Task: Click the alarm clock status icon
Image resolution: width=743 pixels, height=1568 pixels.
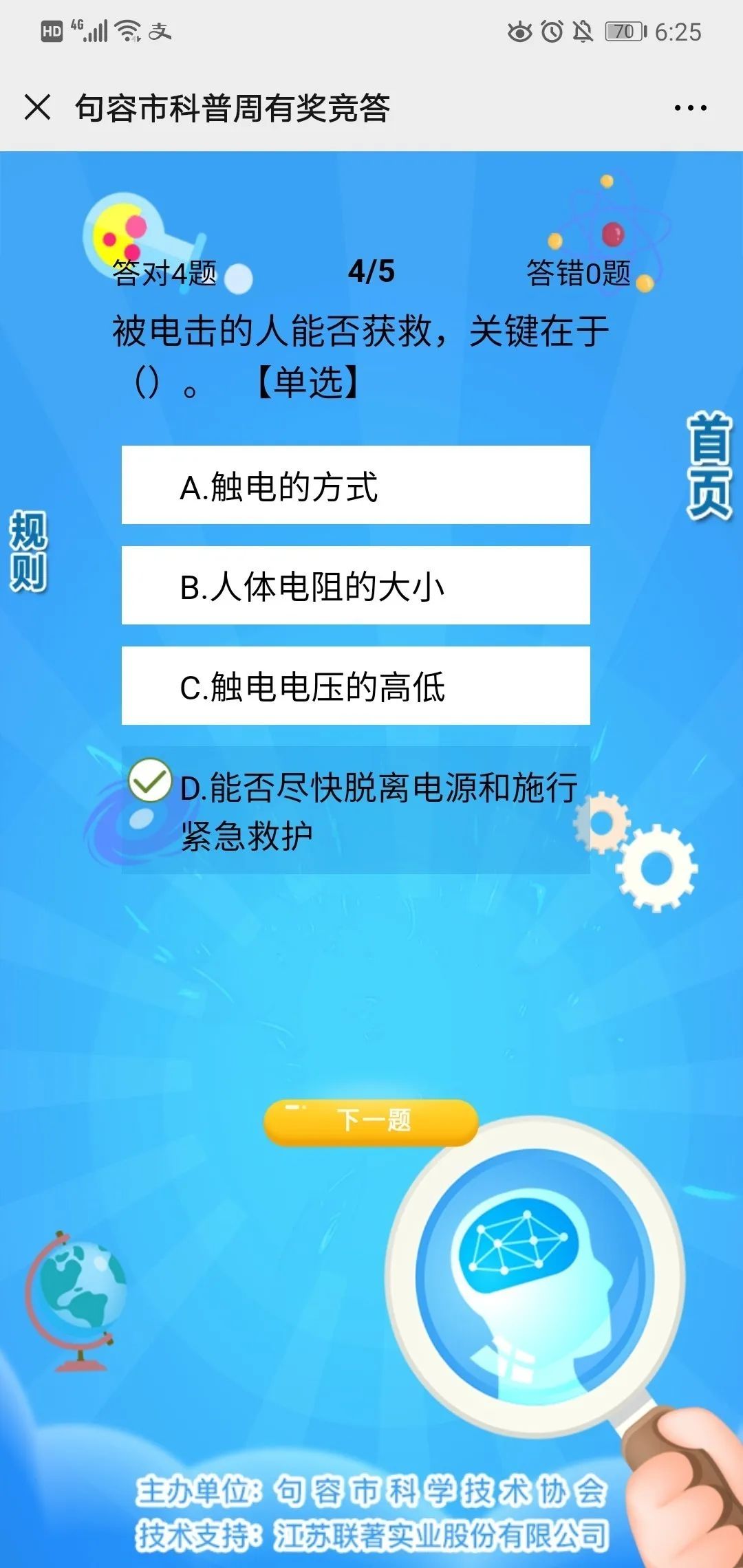Action: pos(552,32)
